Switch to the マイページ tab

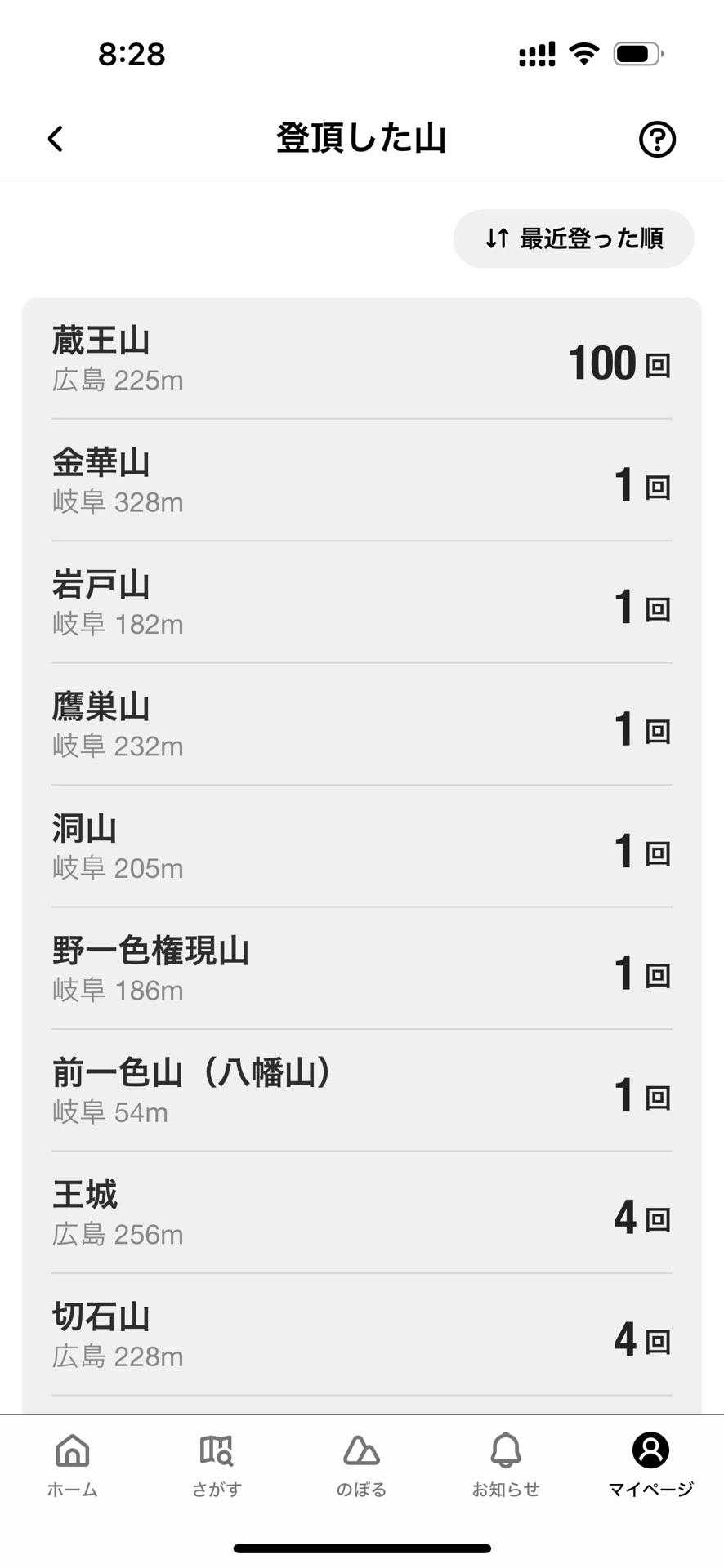coord(650,1464)
